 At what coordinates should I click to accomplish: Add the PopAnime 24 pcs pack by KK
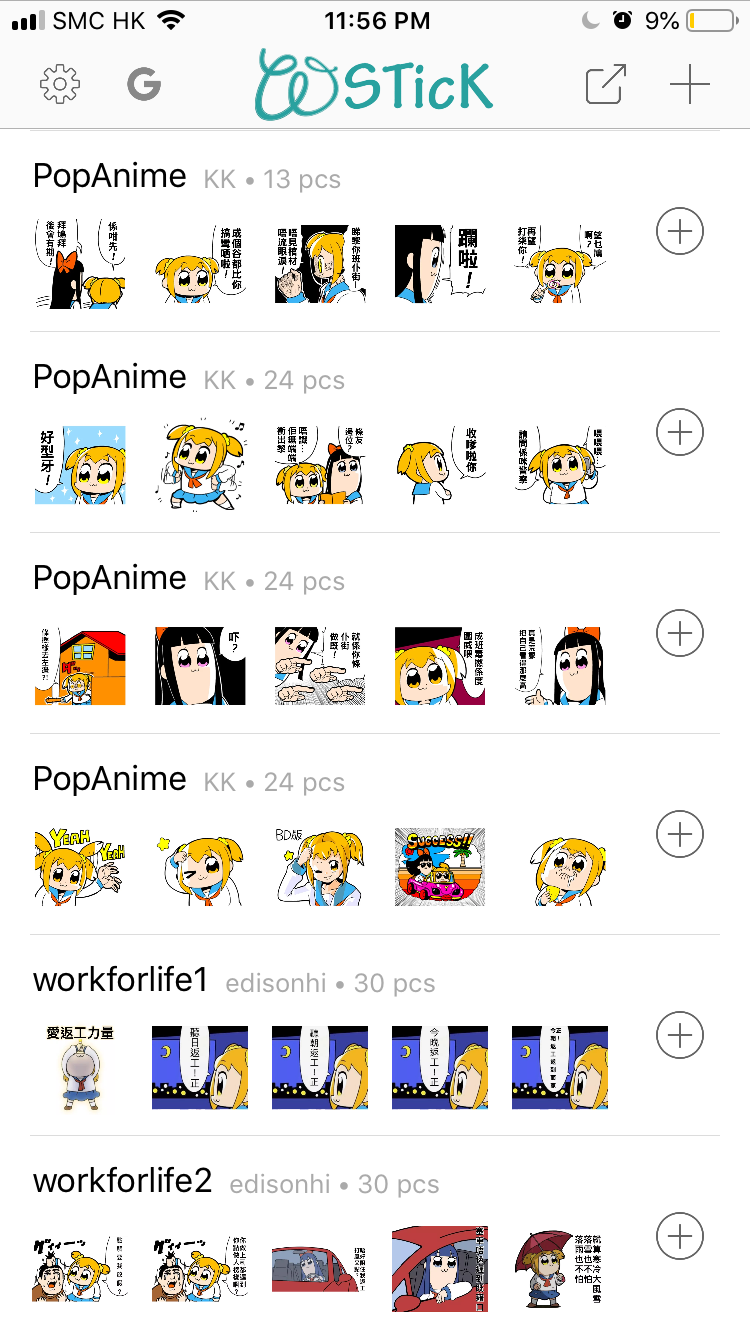pyautogui.click(x=679, y=432)
